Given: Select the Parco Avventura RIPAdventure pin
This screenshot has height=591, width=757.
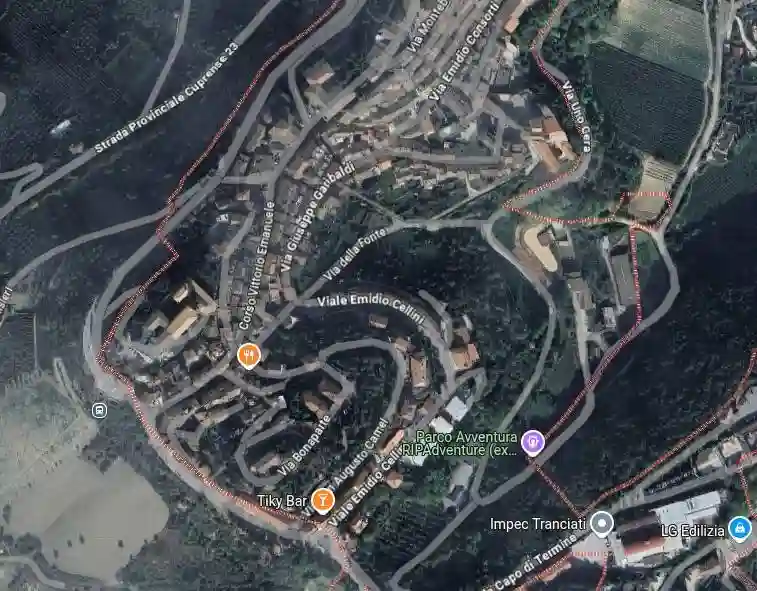Looking at the screenshot, I should [x=533, y=441].
